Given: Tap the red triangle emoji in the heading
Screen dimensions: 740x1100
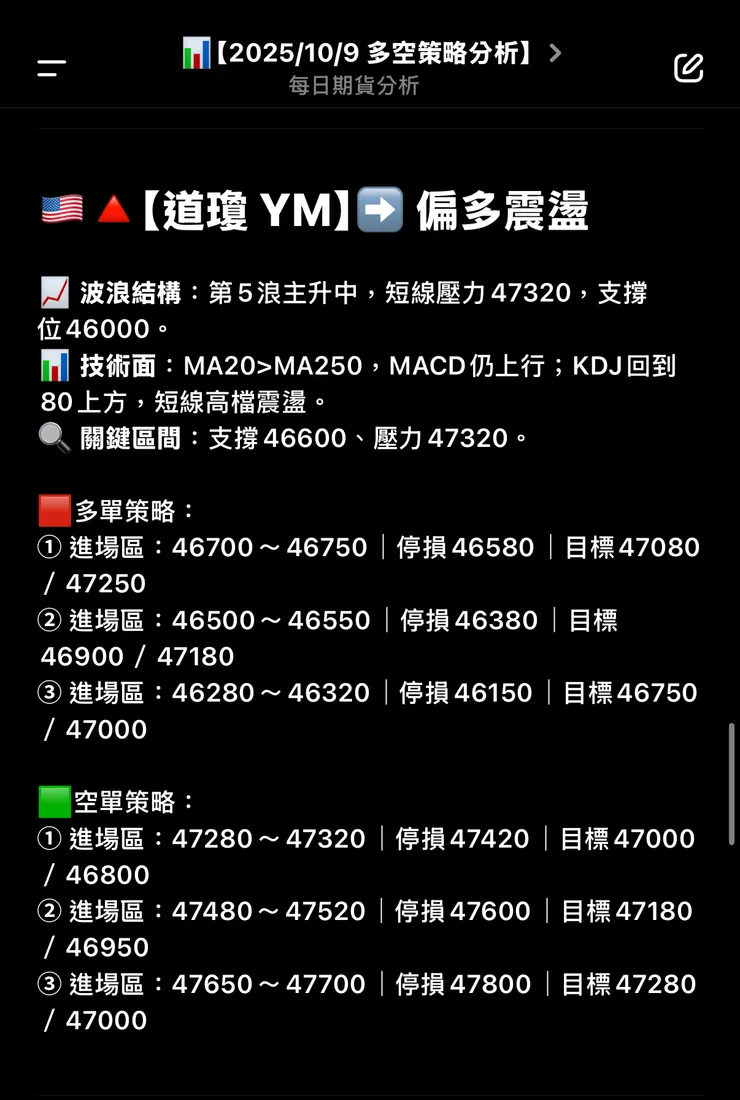Looking at the screenshot, I should coord(113,207).
